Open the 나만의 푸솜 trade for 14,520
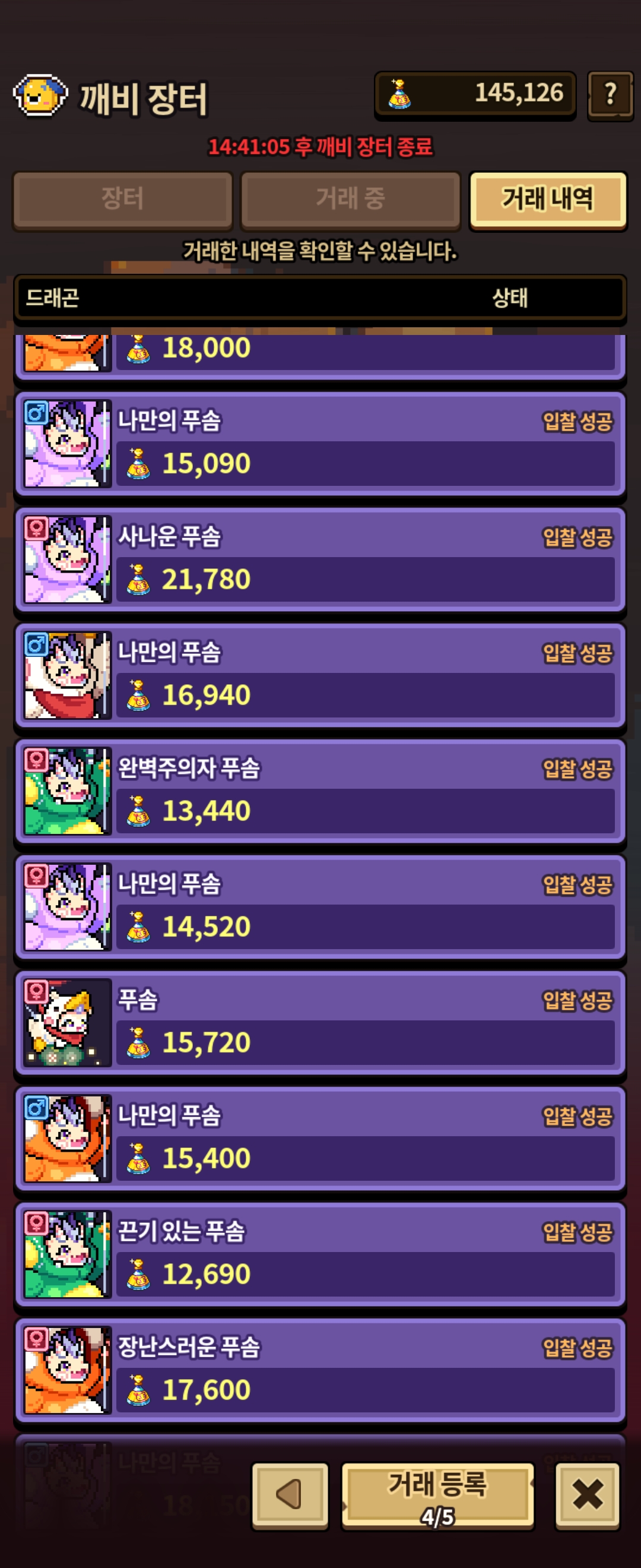Image resolution: width=641 pixels, height=1568 pixels. tap(320, 906)
